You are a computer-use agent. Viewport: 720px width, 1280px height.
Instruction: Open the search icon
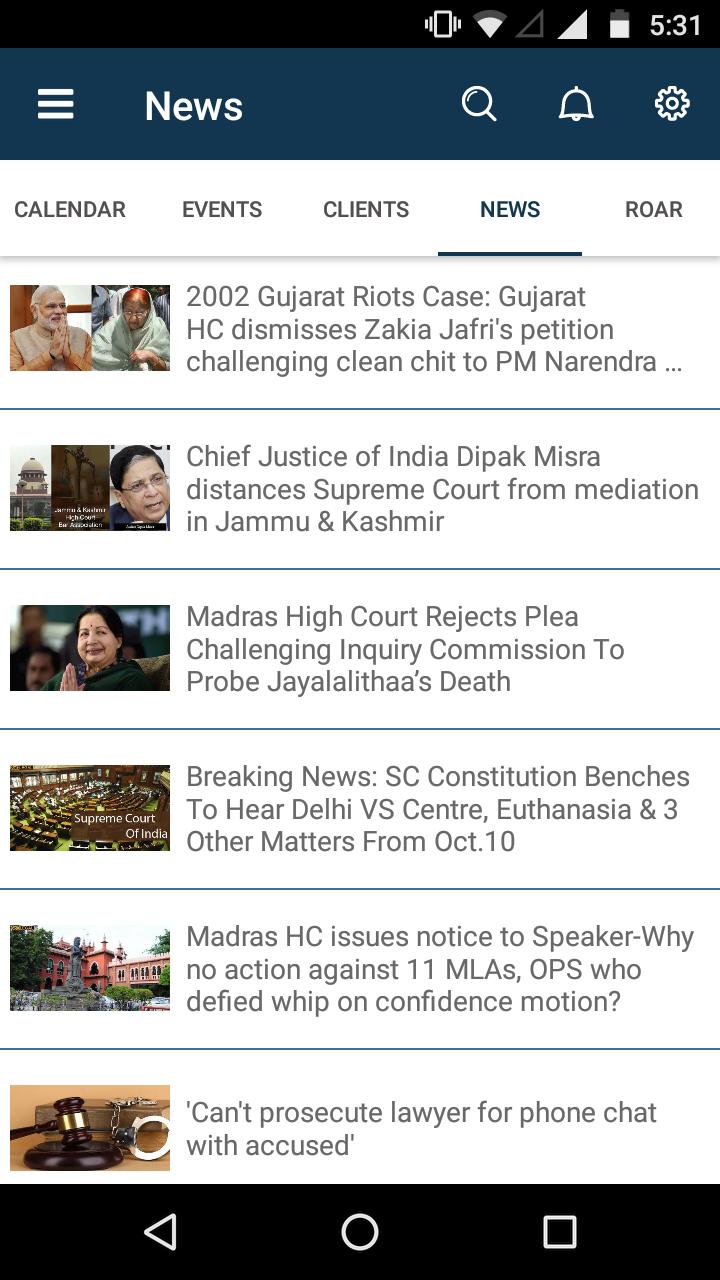click(x=479, y=104)
